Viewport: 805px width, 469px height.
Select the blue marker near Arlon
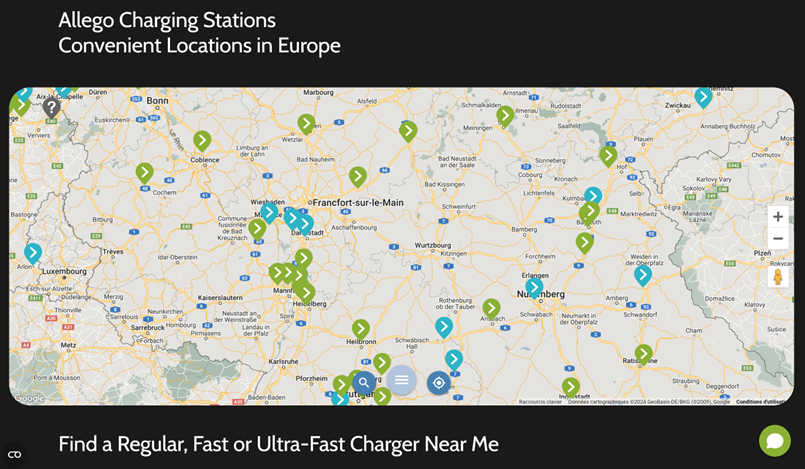pos(33,253)
